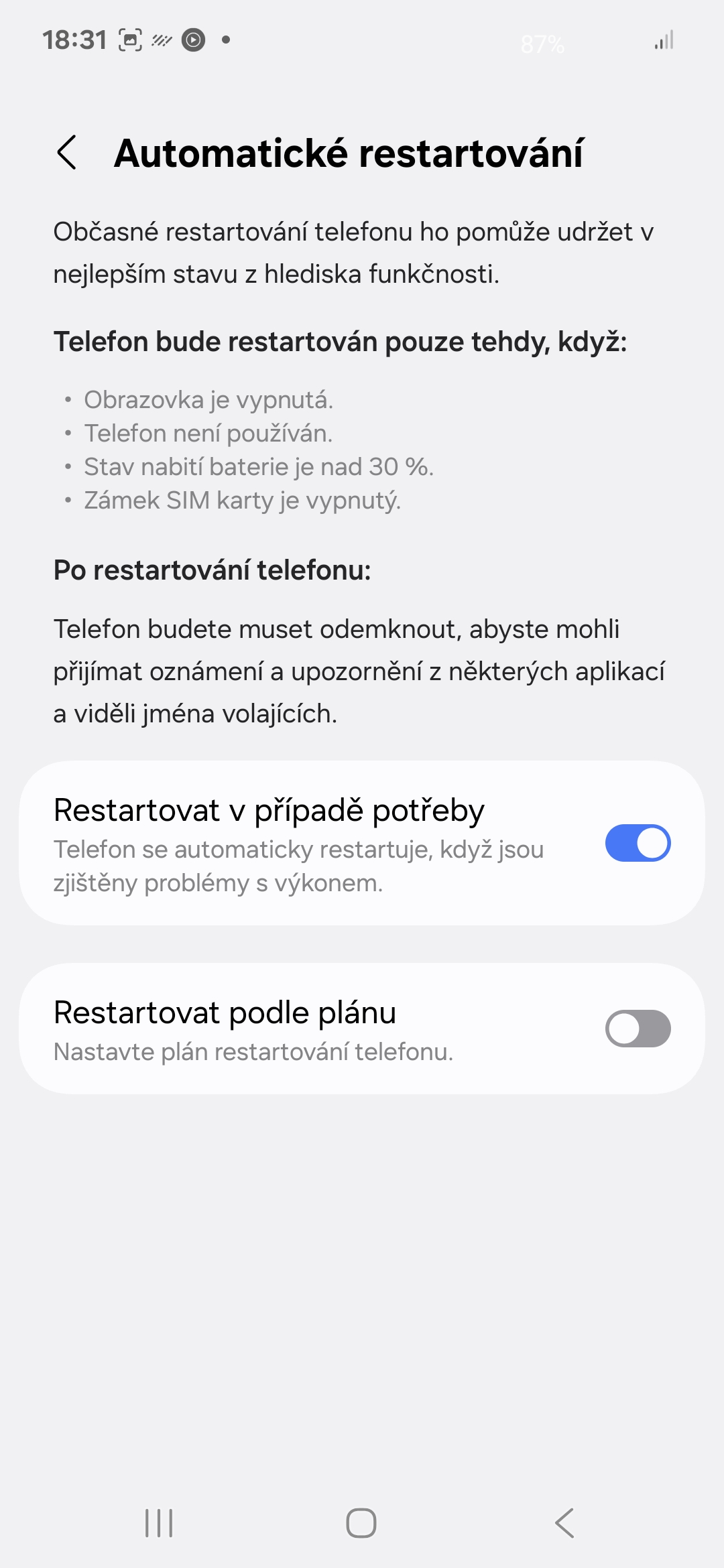Go back from Automatické restartování

(67, 153)
